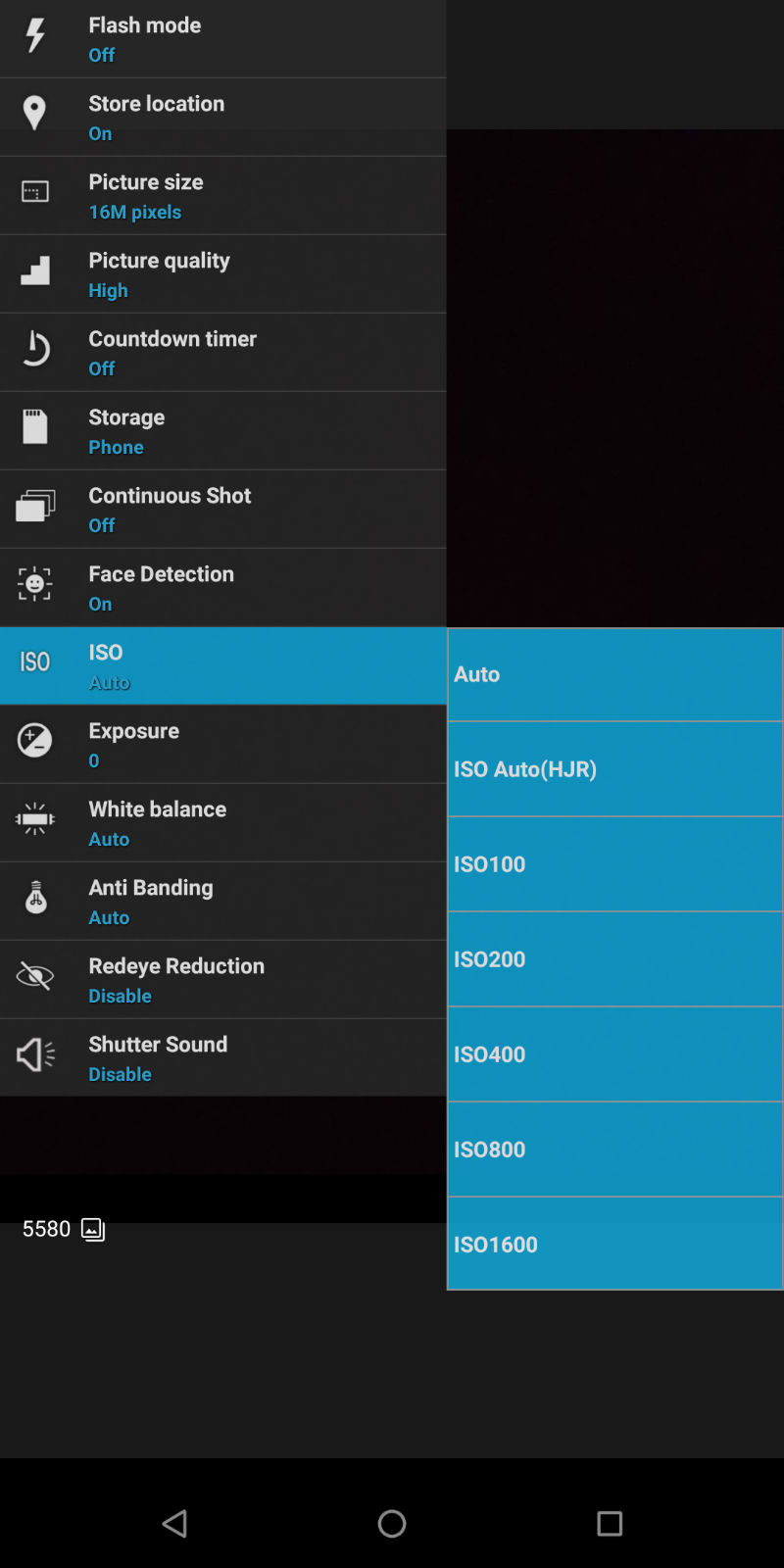Pick the ISO800 value
Image resolution: width=784 pixels, height=1568 pixels.
pyautogui.click(x=614, y=1150)
